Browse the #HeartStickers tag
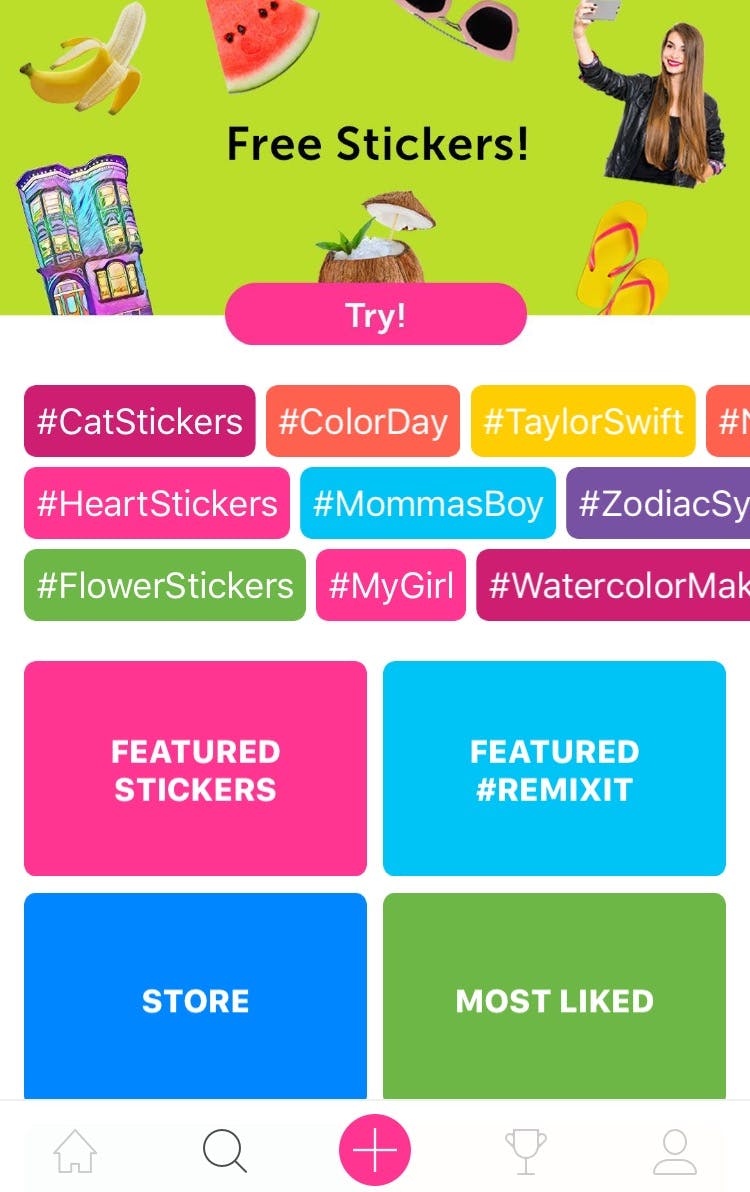Image resolution: width=750 pixels, height=1192 pixels. tap(157, 503)
